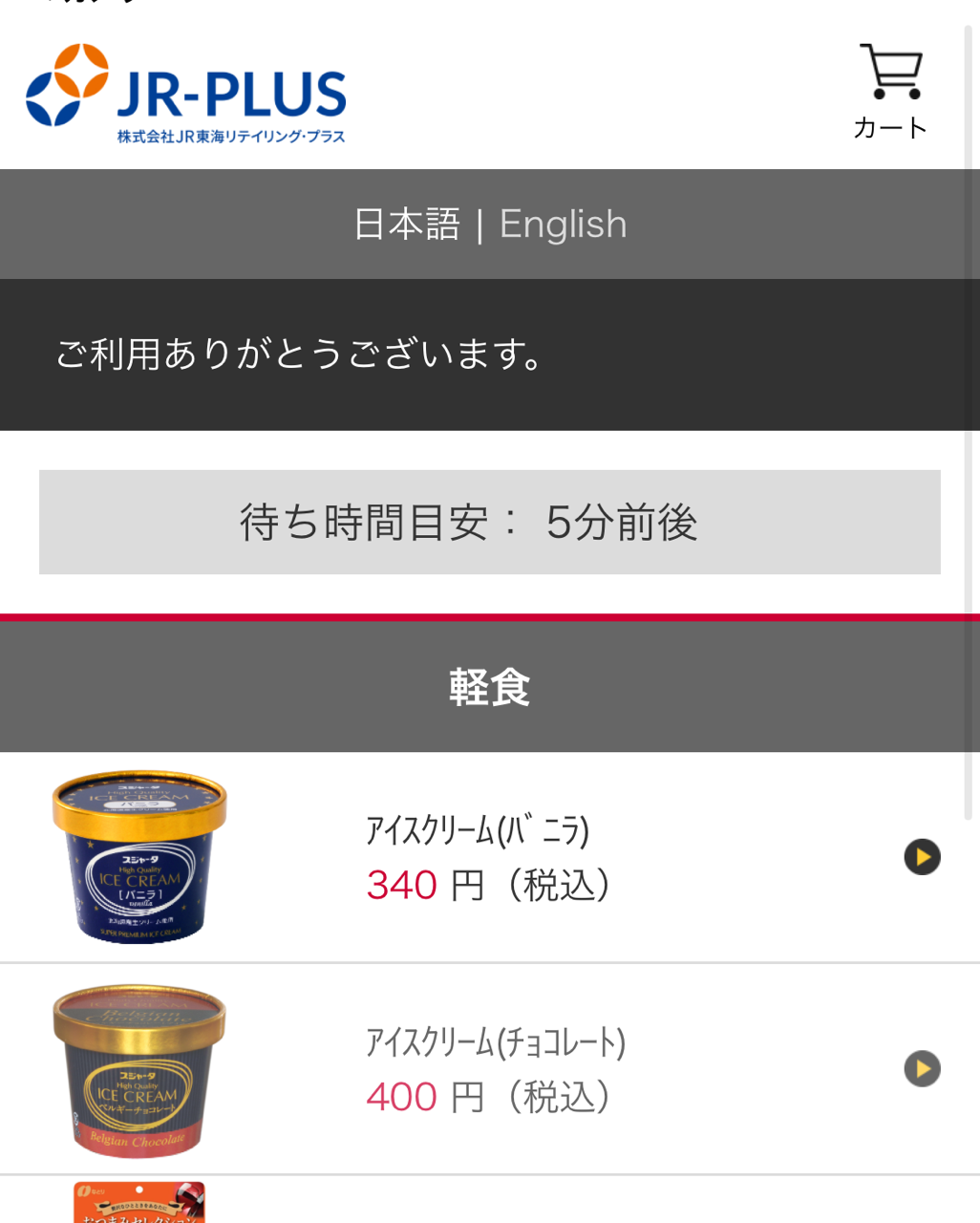Select 日本語 language option
The height and width of the screenshot is (1223, 980).
[x=407, y=225]
